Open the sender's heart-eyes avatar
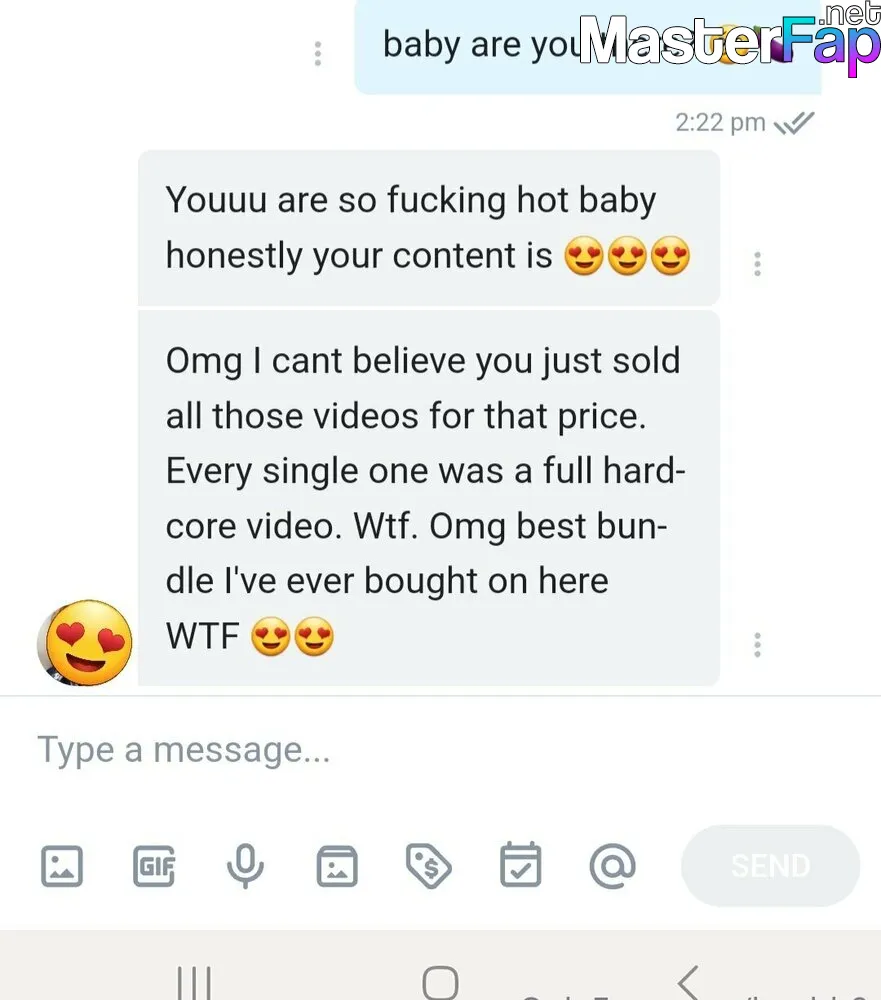Image resolution: width=881 pixels, height=1000 pixels. (86, 643)
